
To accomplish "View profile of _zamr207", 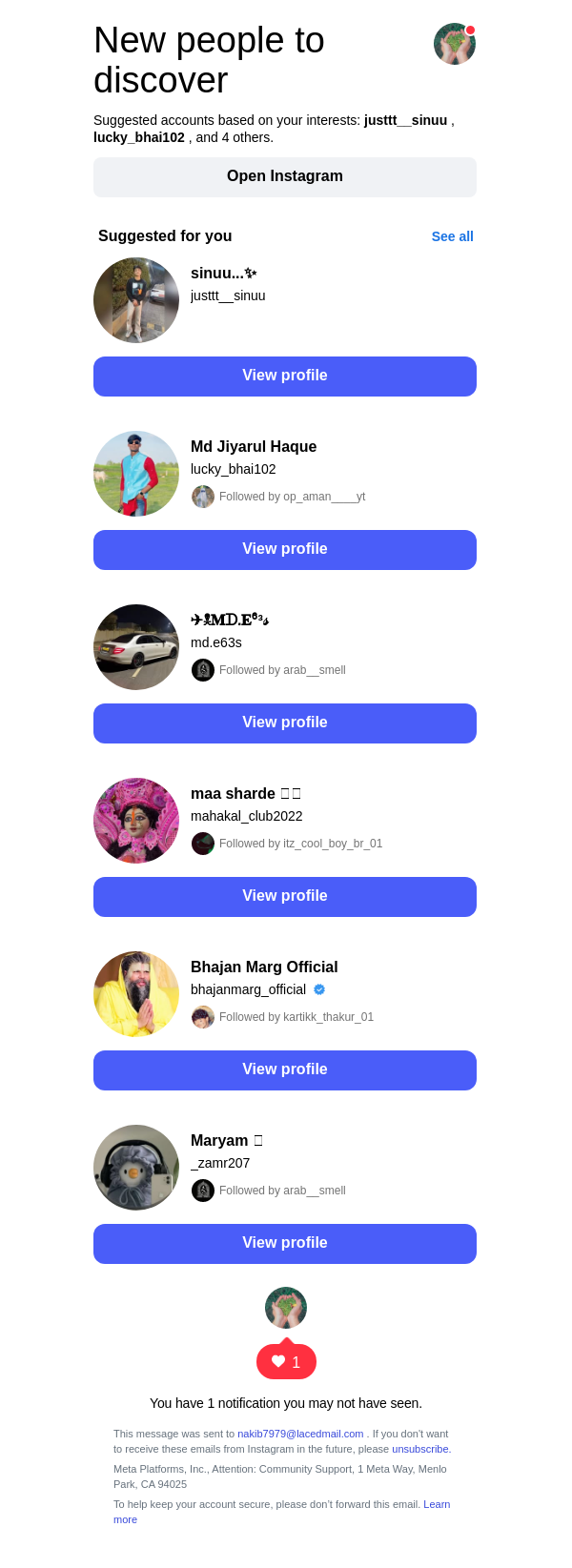I will (x=285, y=1244).
